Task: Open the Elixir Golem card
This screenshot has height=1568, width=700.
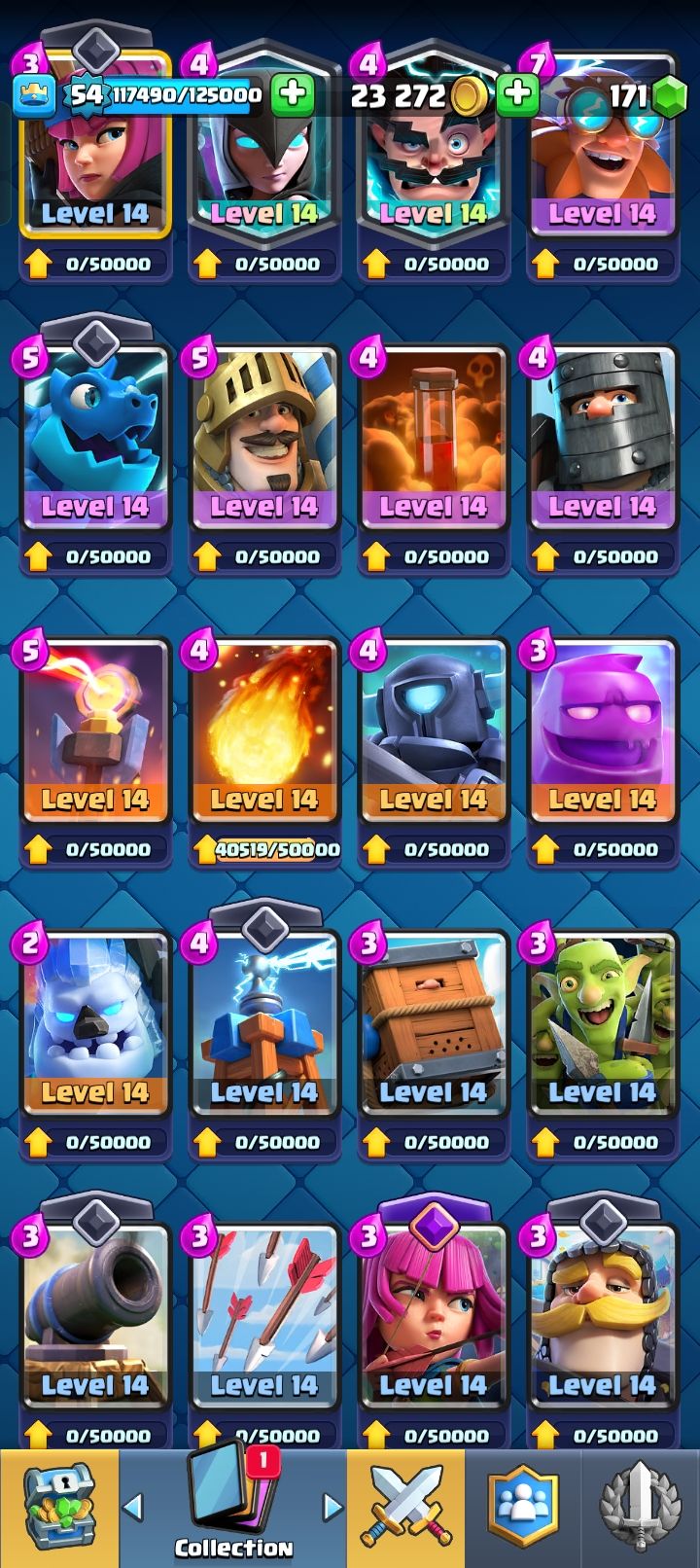Action: 602,731
